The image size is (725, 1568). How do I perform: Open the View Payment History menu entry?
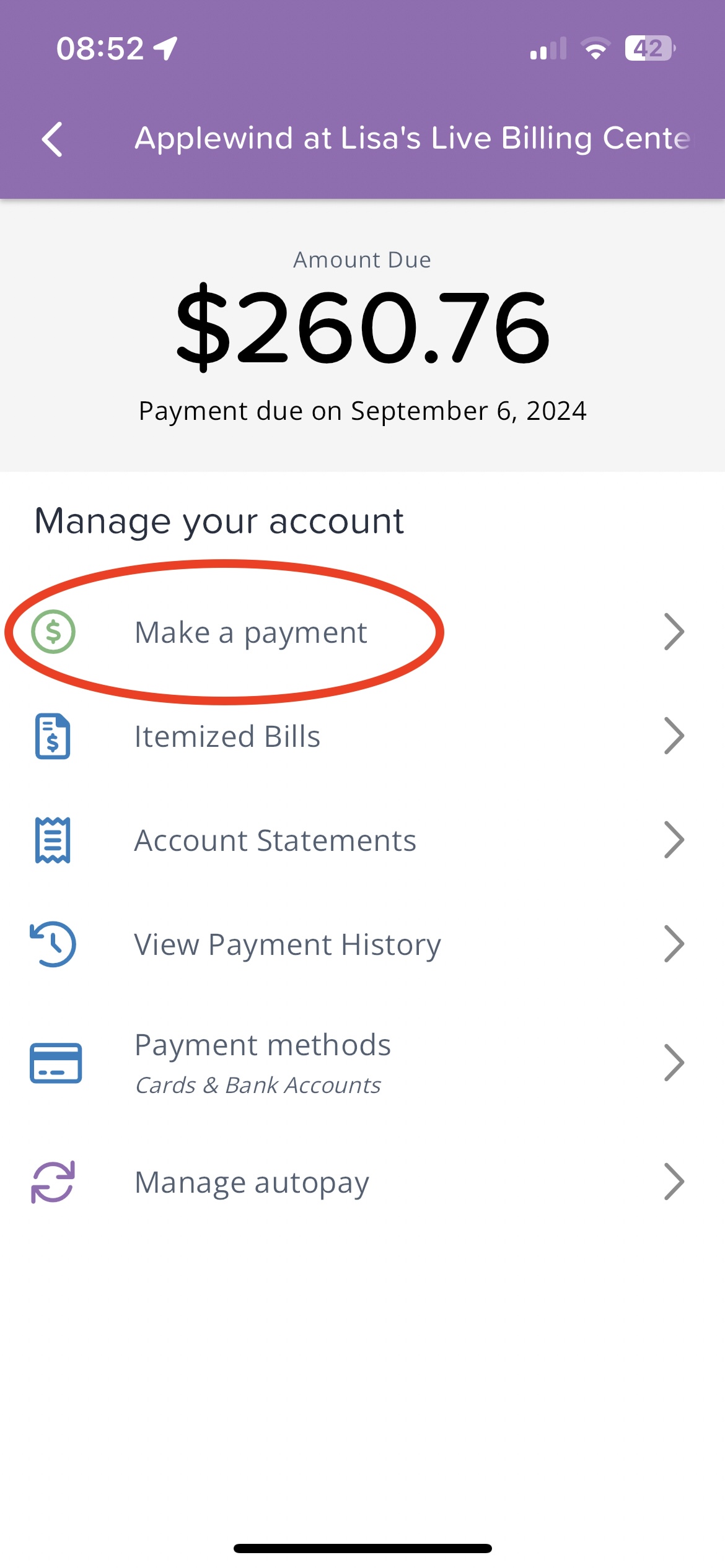[x=288, y=944]
